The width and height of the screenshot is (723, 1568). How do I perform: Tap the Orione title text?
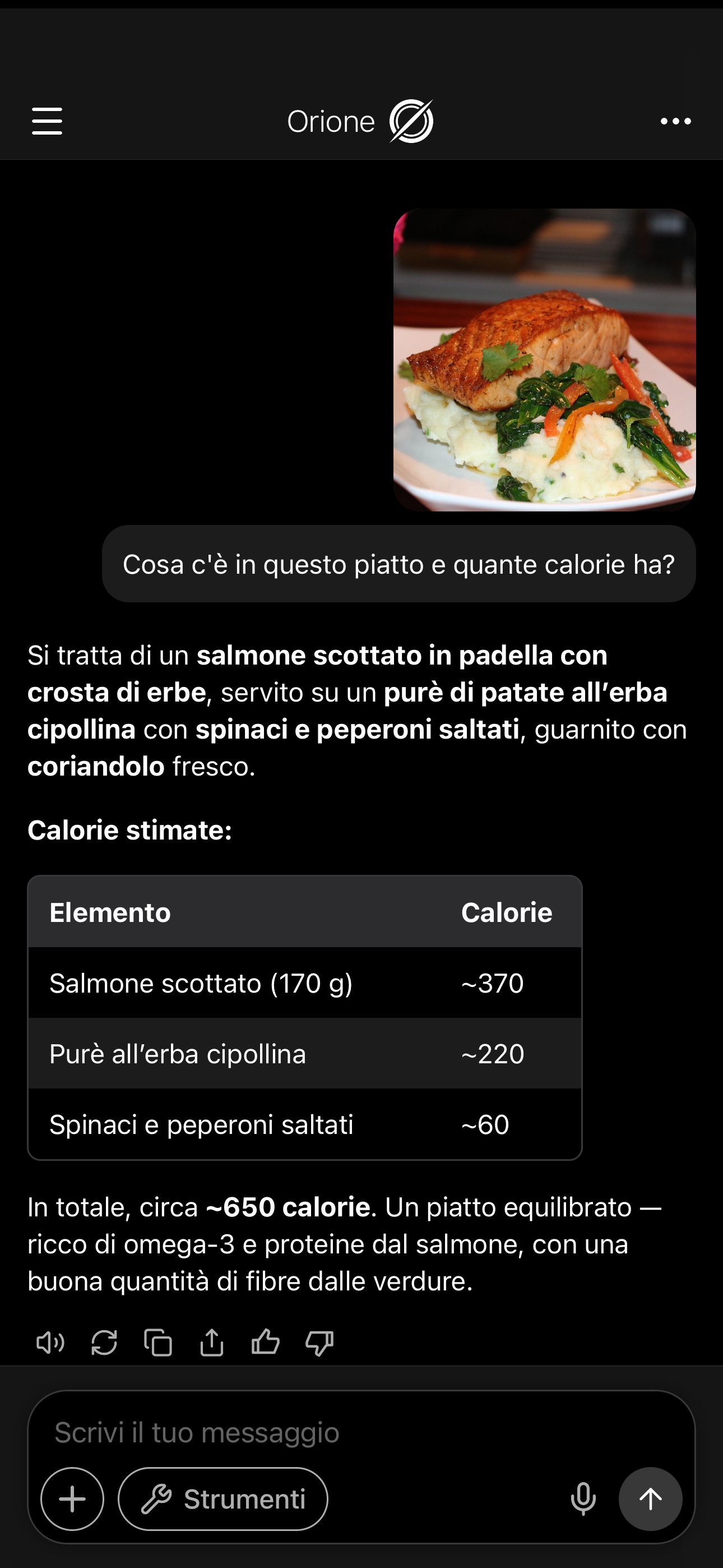(x=331, y=121)
